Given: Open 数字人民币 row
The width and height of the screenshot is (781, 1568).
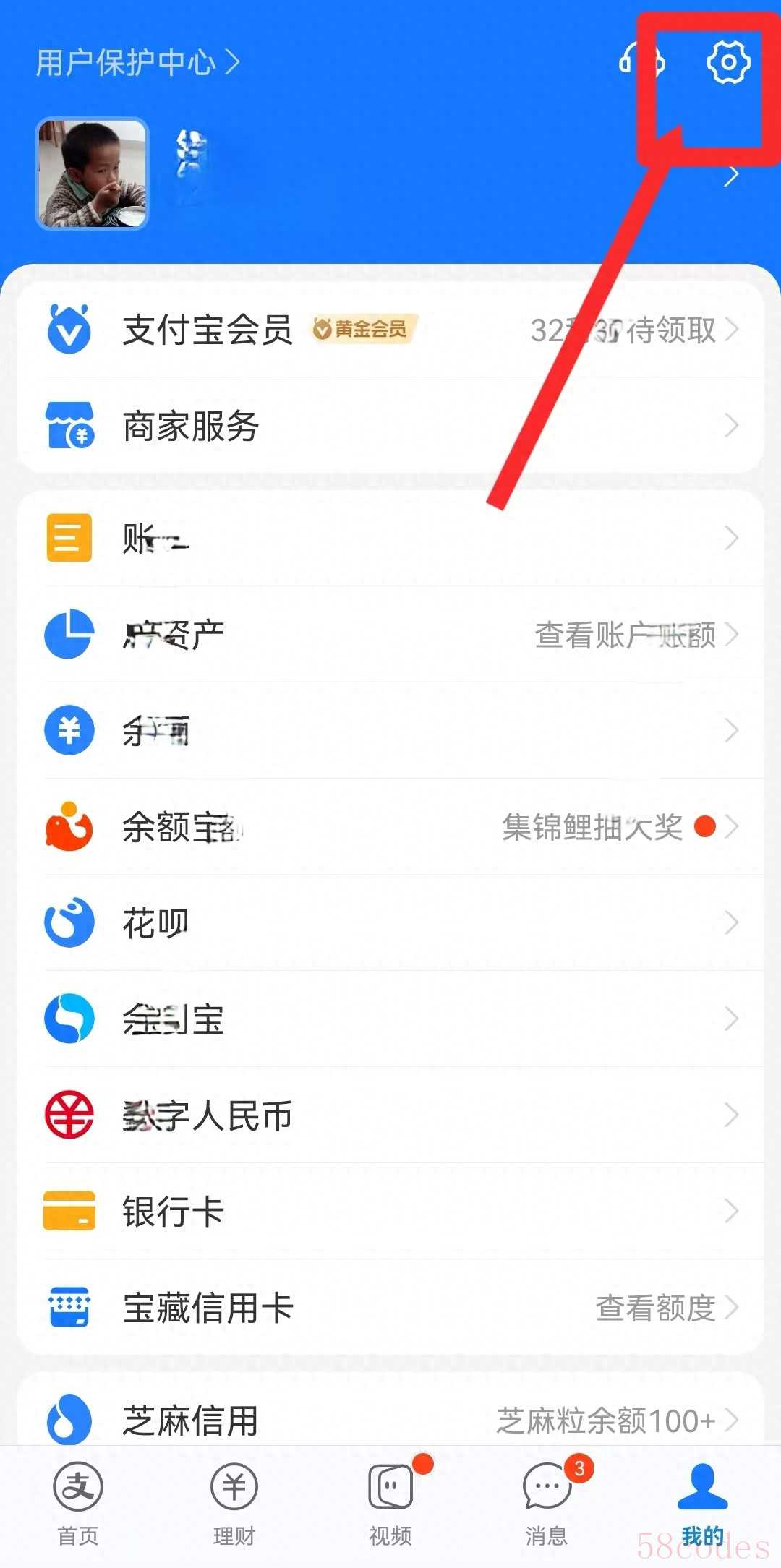Looking at the screenshot, I should tap(390, 1115).
